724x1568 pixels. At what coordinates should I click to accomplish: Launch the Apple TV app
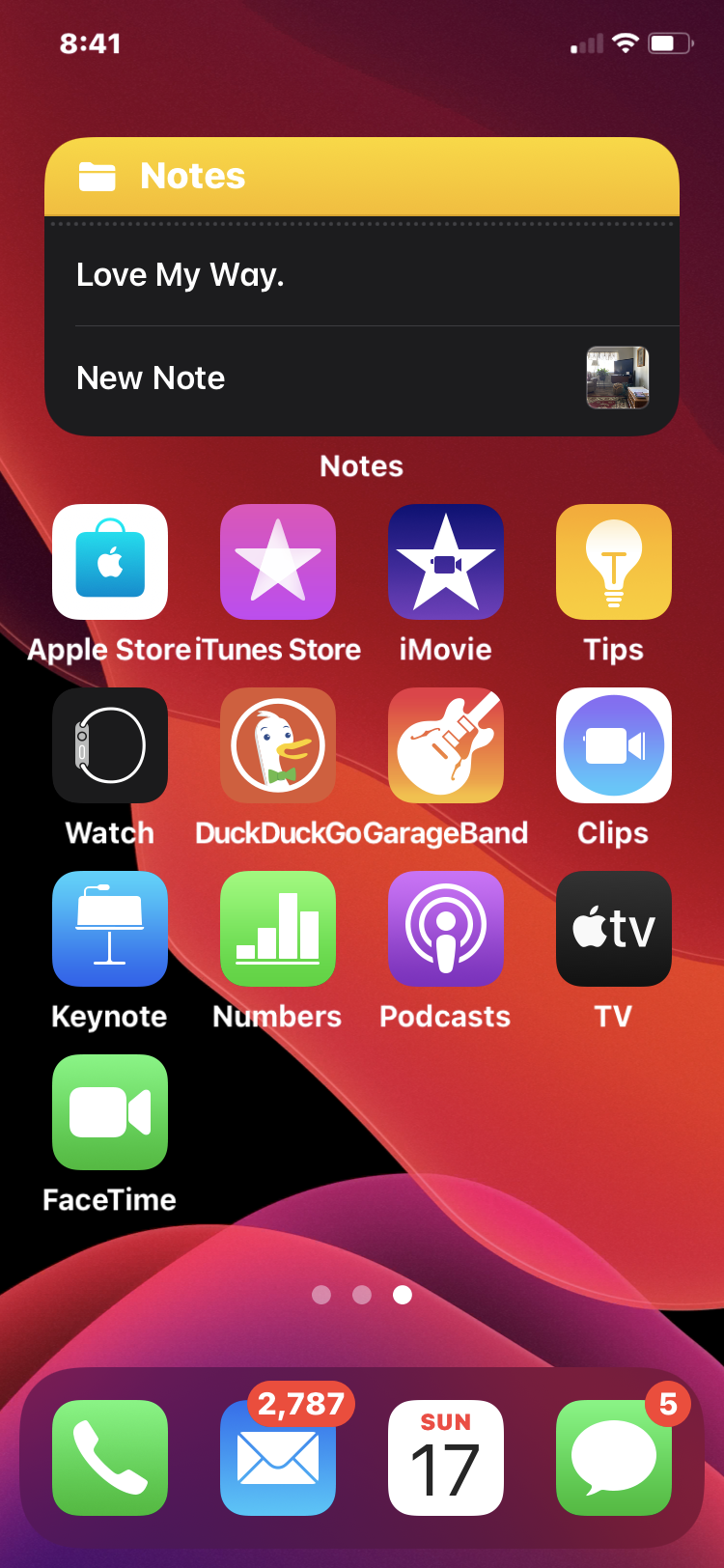(x=613, y=929)
